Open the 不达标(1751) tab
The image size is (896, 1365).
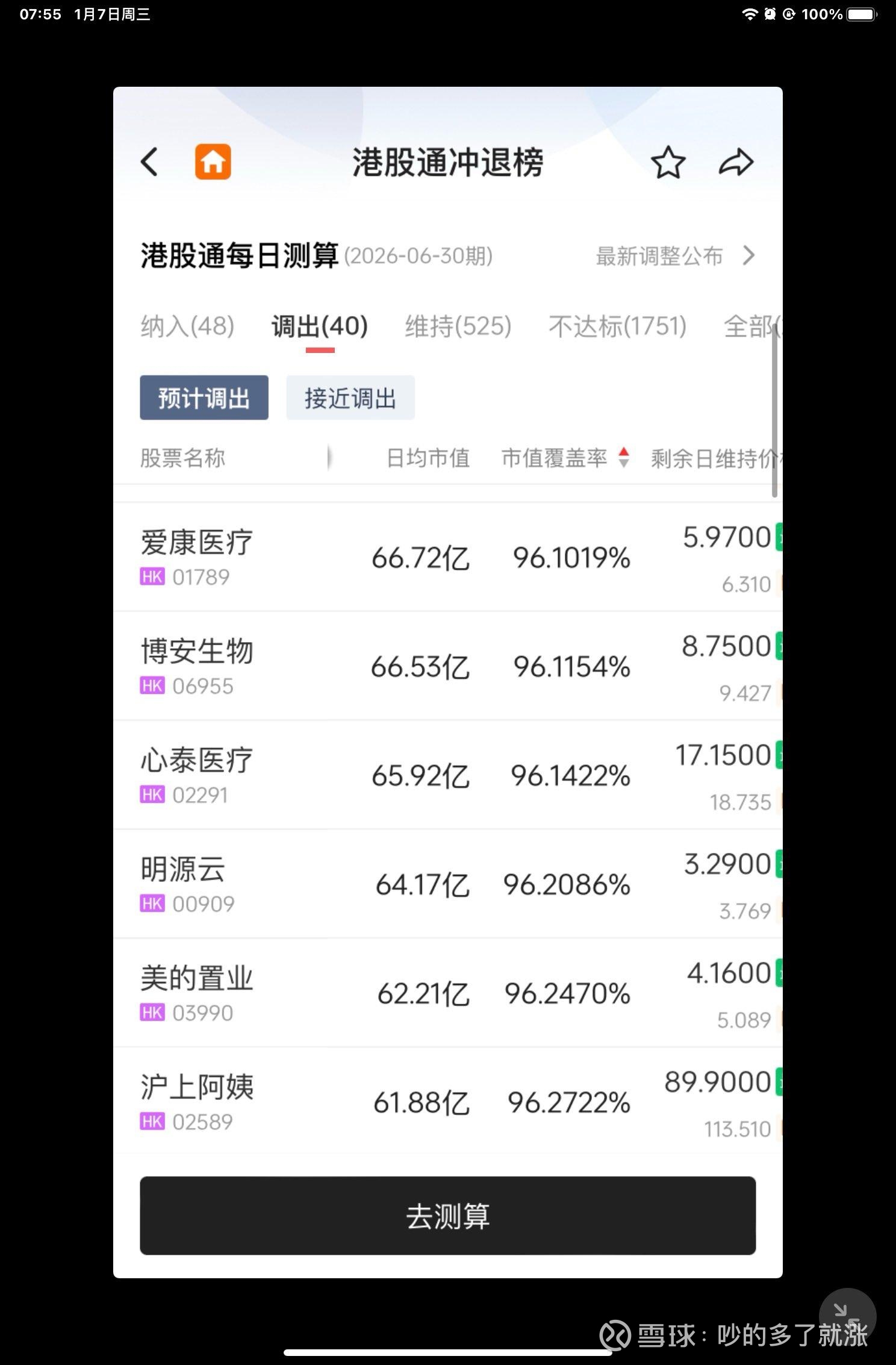point(617,326)
